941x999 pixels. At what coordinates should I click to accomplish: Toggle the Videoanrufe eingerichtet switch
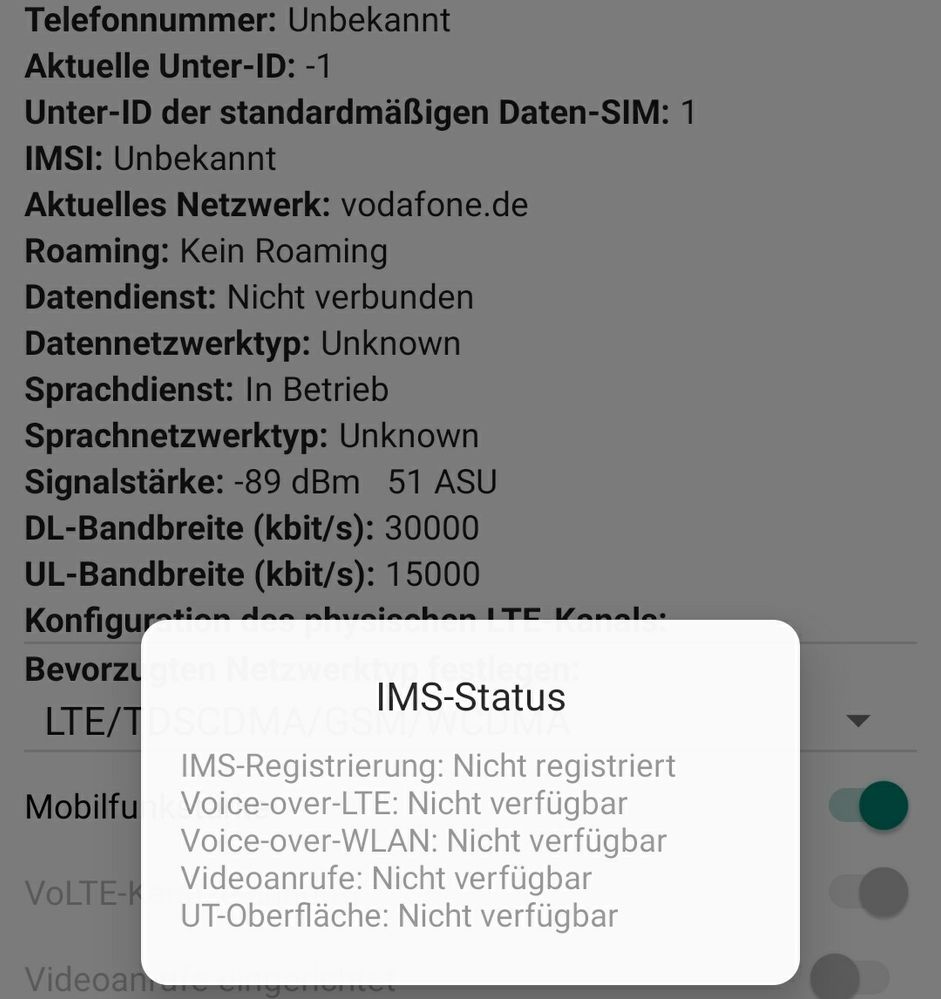coord(848,977)
